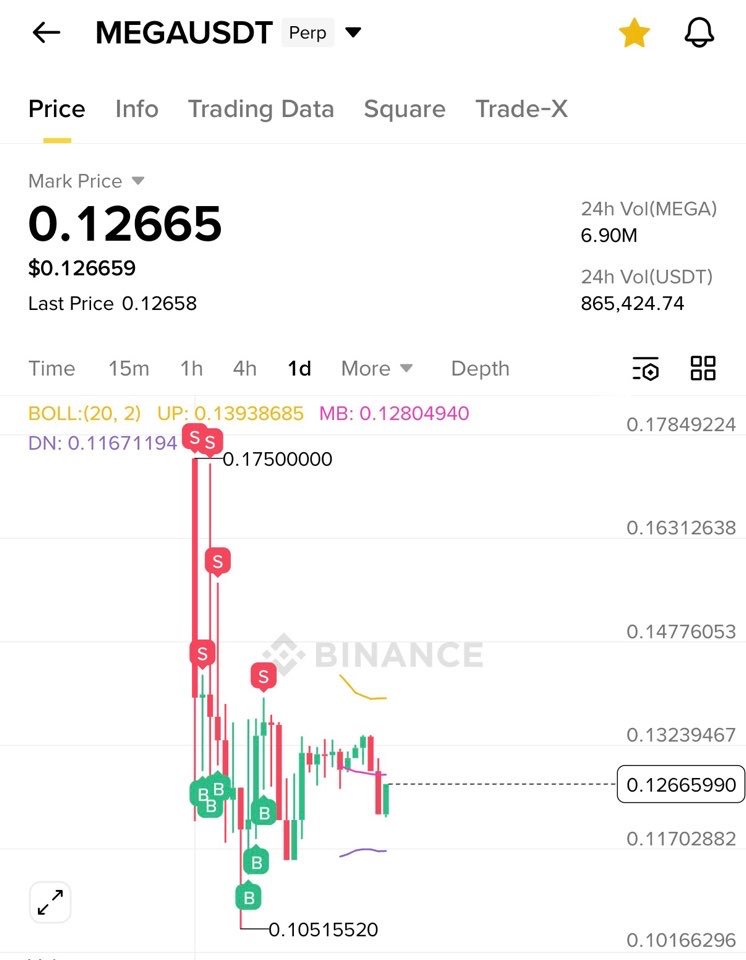
Task: Go back using the arrow icon
Action: tap(46, 33)
